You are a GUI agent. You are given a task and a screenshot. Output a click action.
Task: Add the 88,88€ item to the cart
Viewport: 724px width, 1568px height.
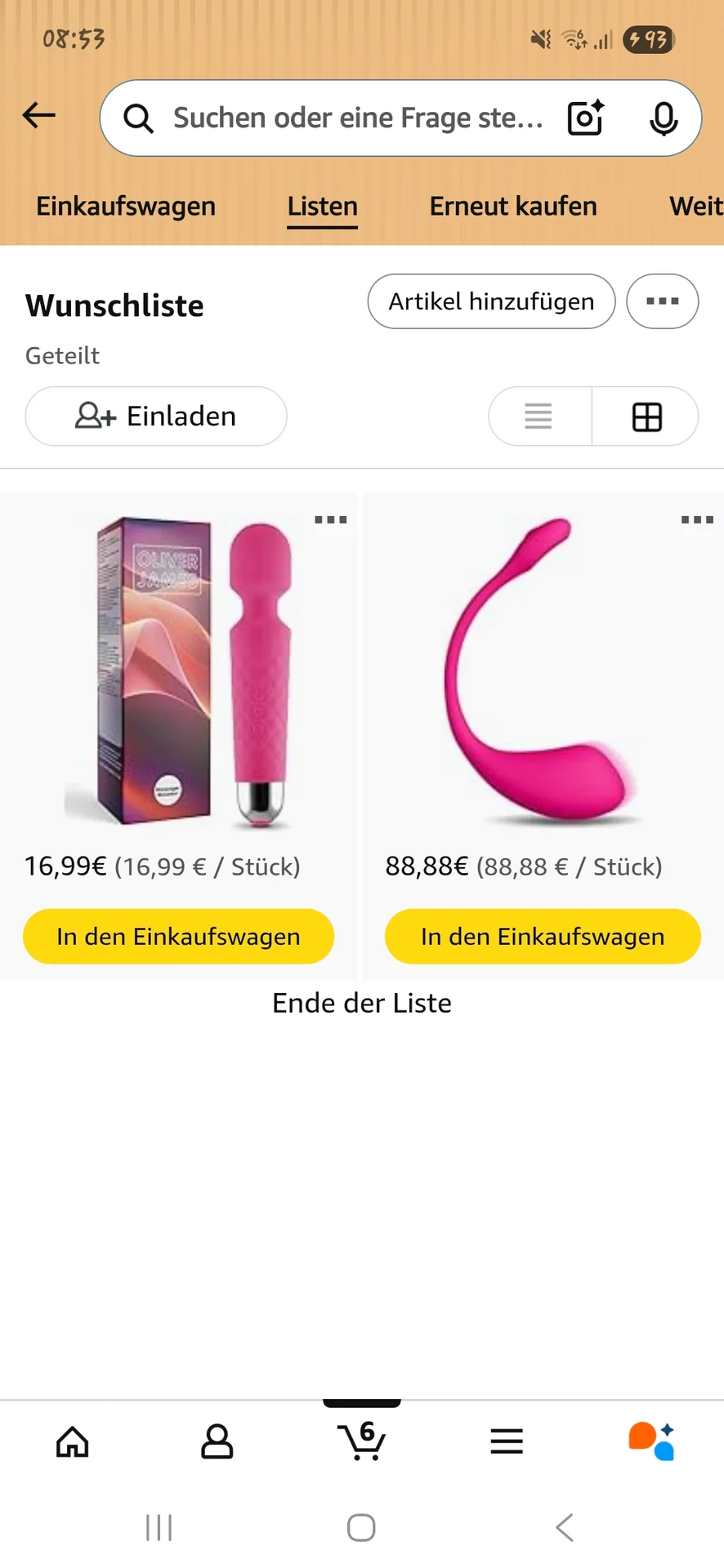pyautogui.click(x=543, y=937)
